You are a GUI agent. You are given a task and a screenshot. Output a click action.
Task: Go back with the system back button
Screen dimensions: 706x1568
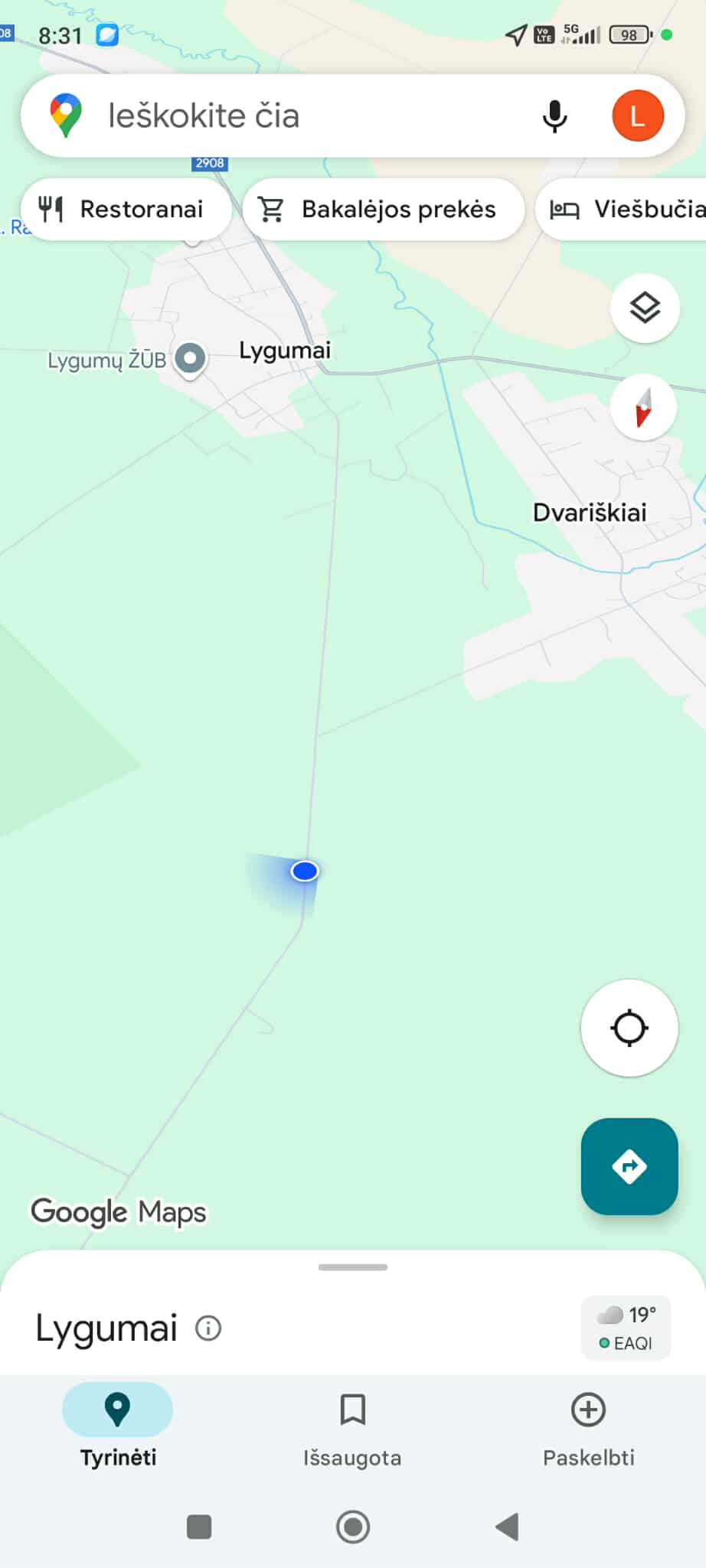pyautogui.click(x=507, y=1527)
